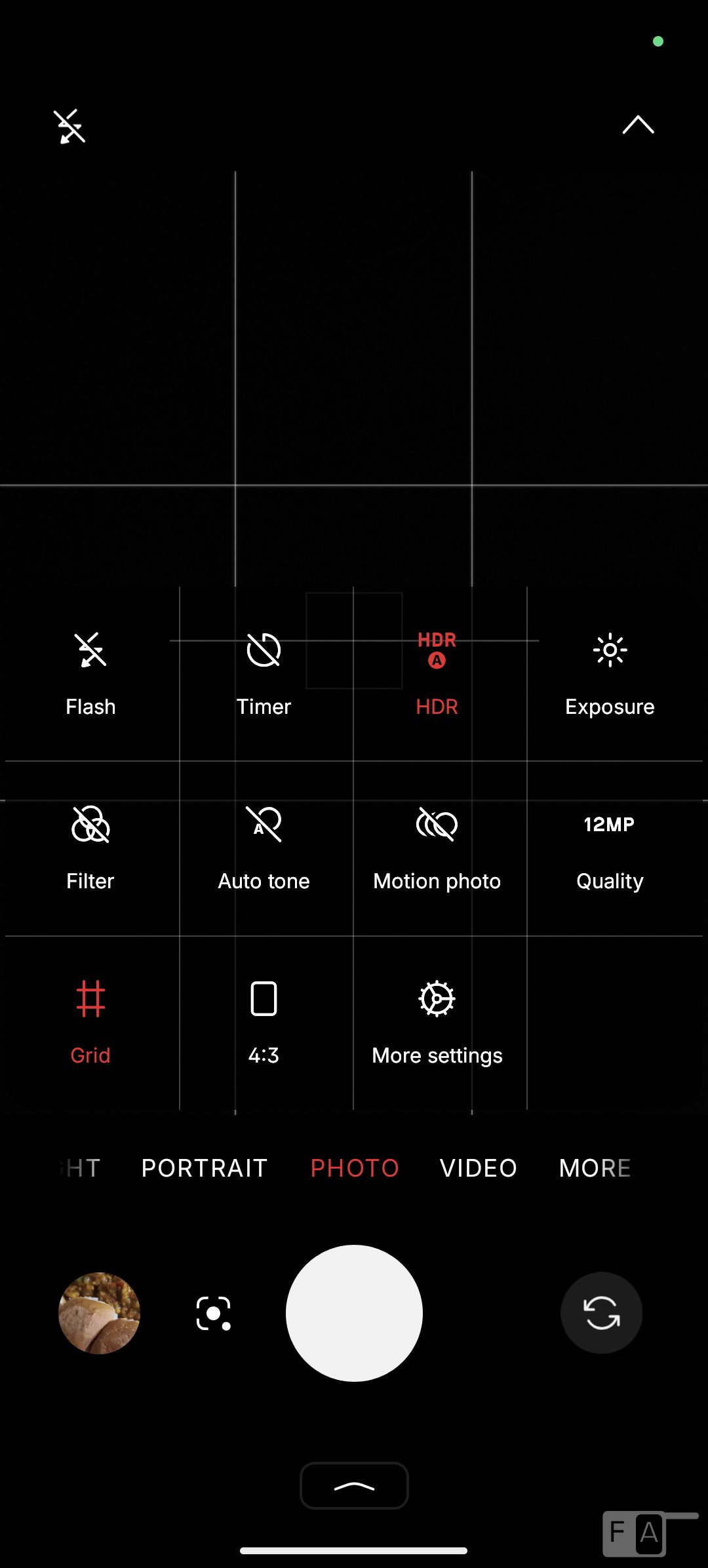Select the PHOTO mode
This screenshot has width=708, height=1568.
(355, 1168)
